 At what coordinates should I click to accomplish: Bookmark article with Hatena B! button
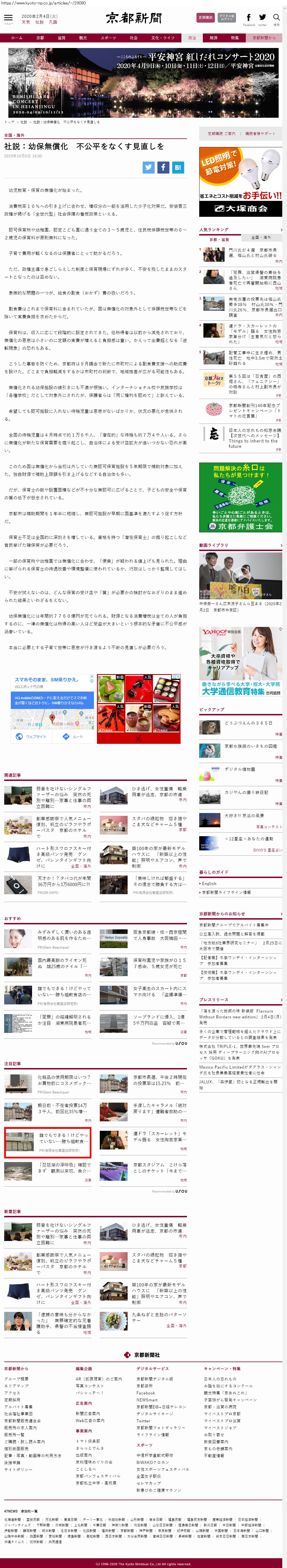click(177, 167)
